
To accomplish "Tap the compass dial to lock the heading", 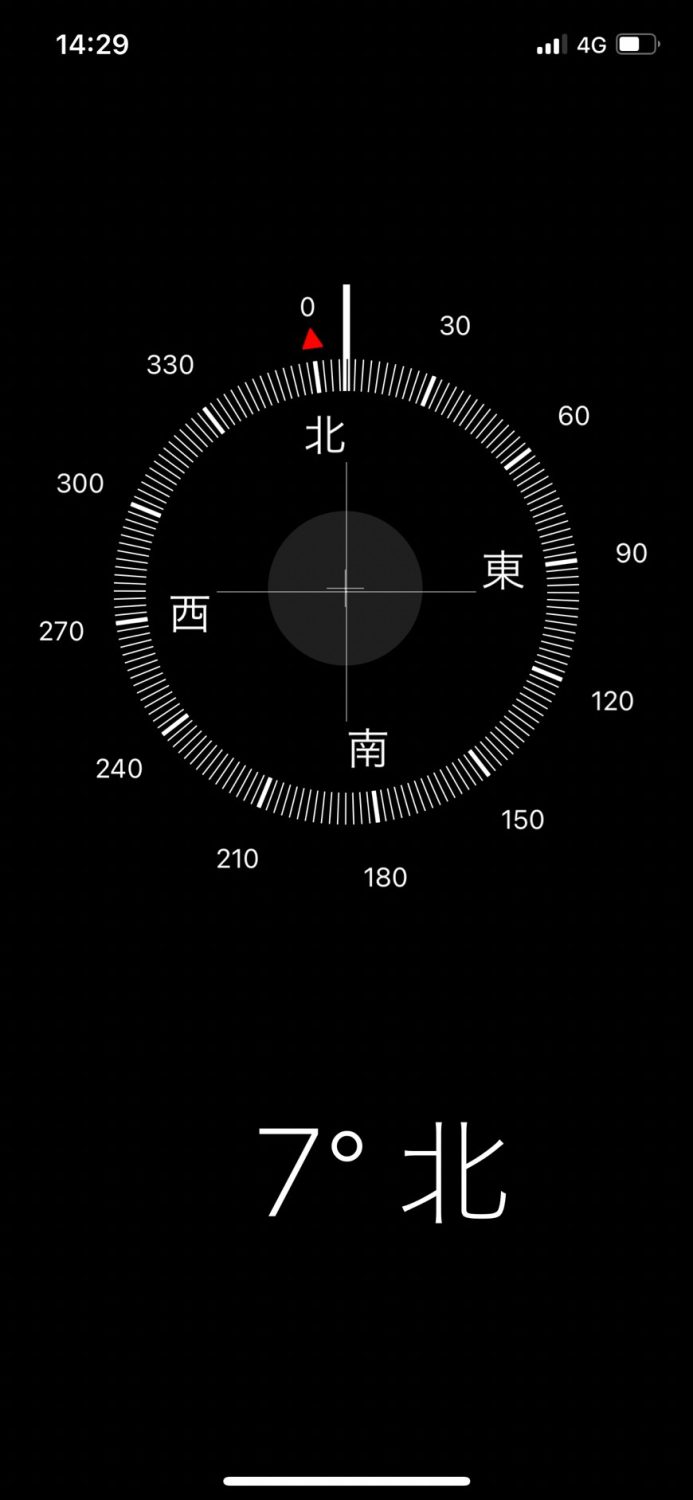I will [x=346, y=590].
